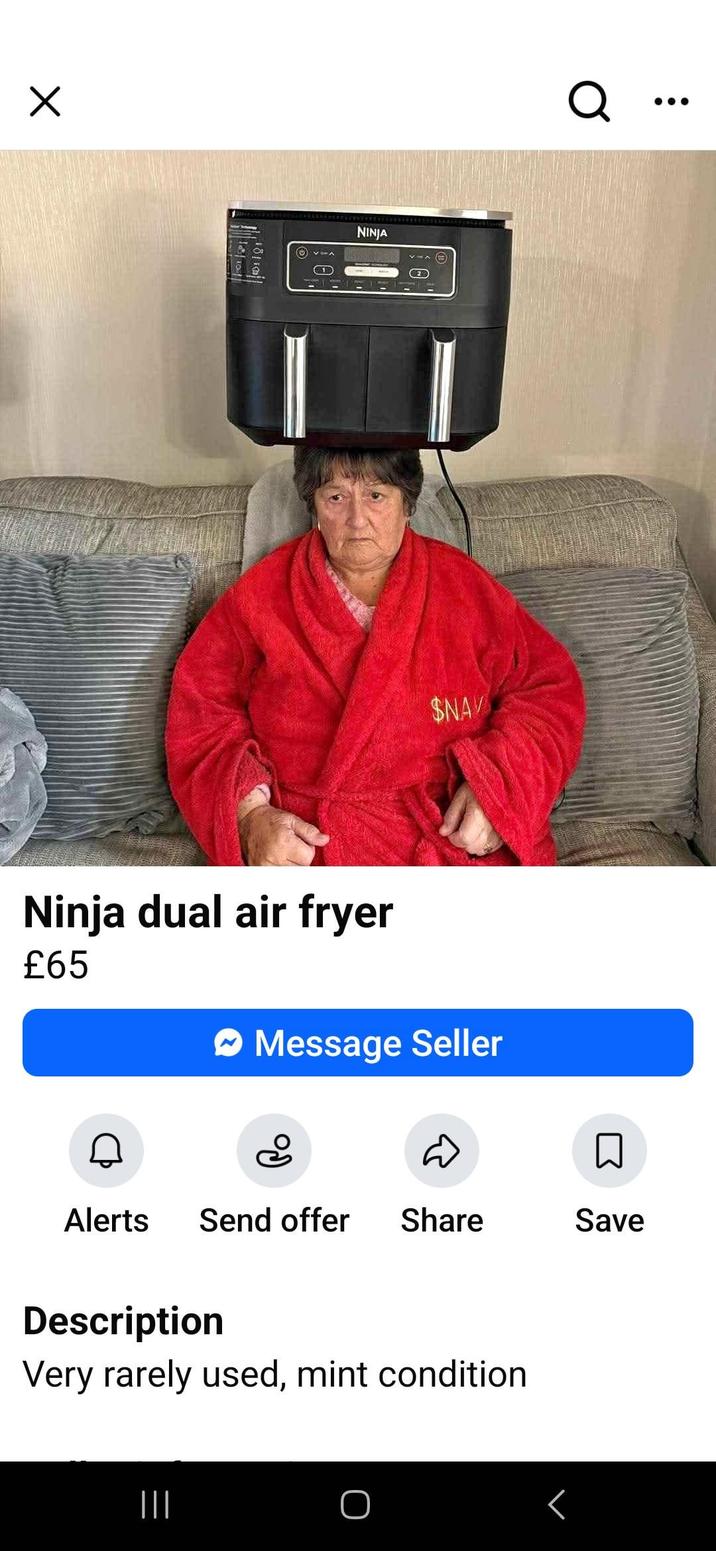
Task: Close the Ninja air fryer listing
Action: click(45, 101)
